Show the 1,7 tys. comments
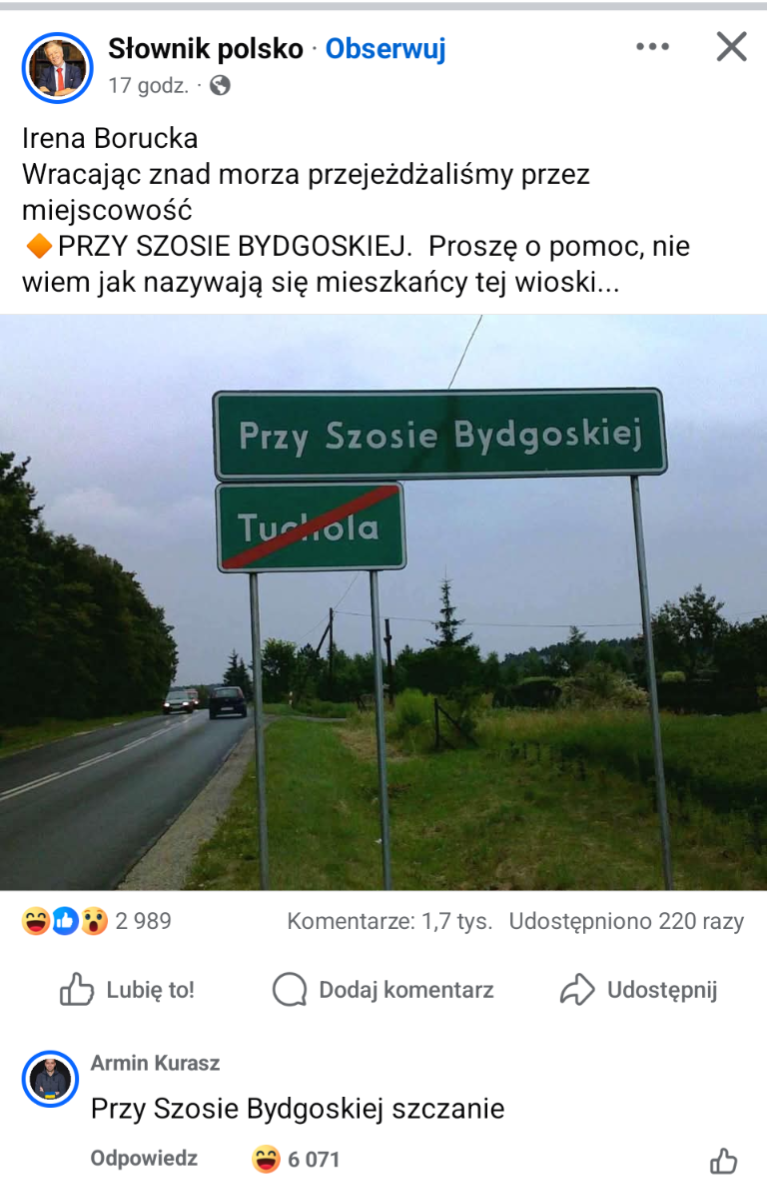767x1187 pixels. pyautogui.click(x=389, y=921)
